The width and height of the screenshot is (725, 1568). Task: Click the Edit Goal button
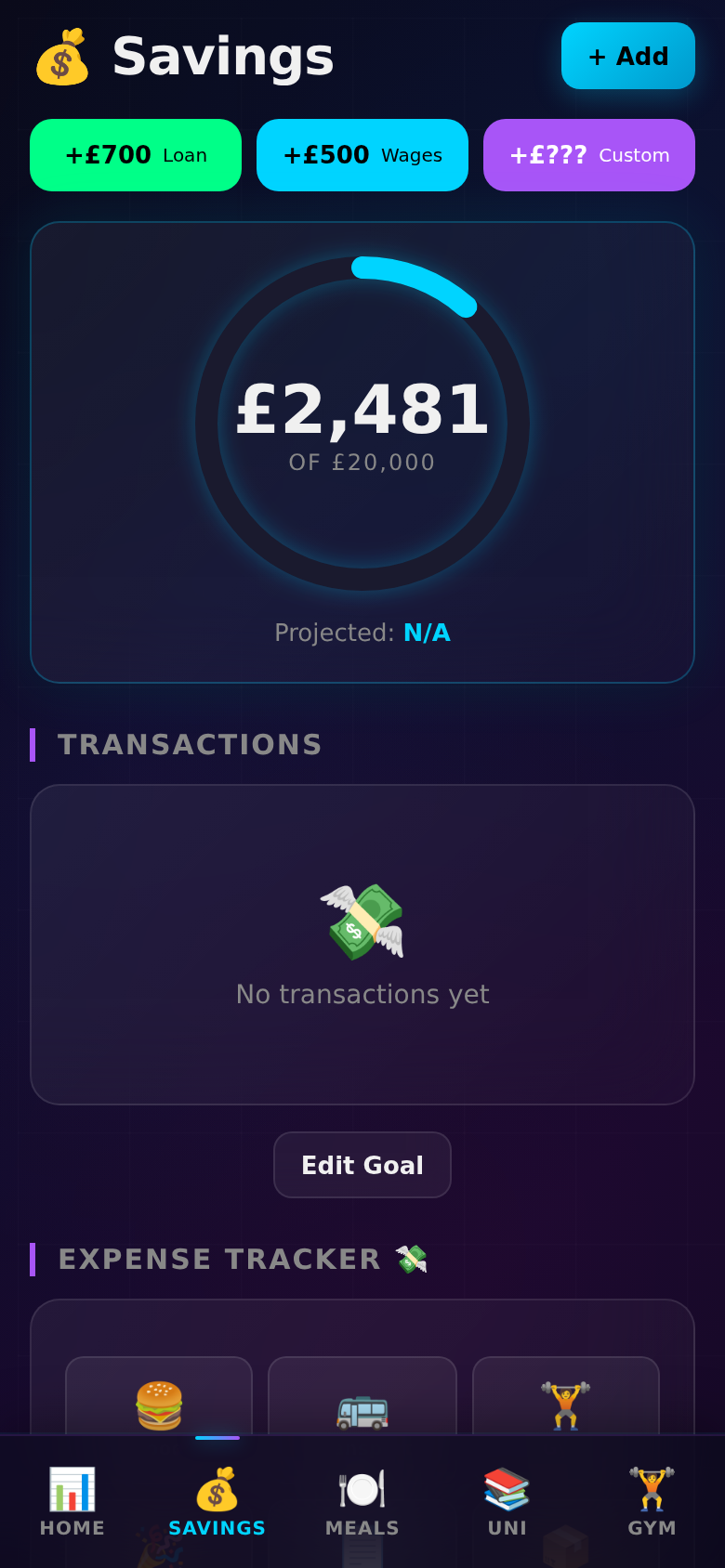362,1164
